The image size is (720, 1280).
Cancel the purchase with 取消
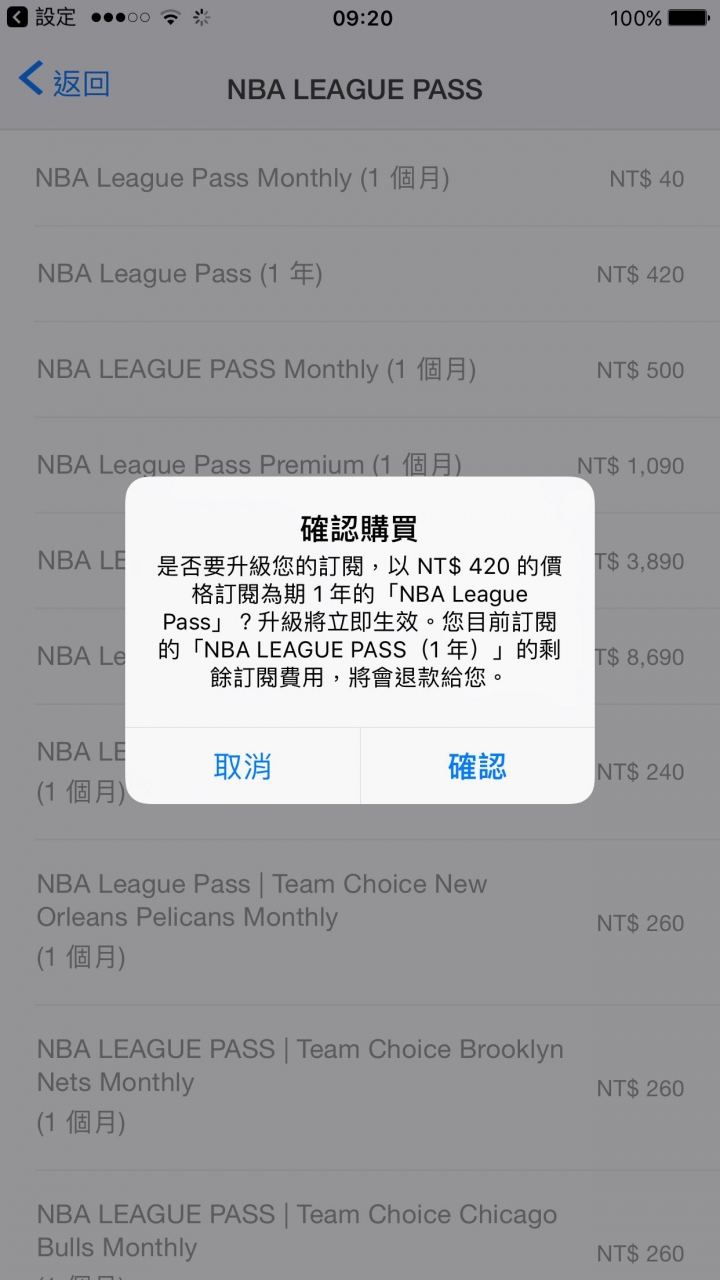[x=243, y=767]
